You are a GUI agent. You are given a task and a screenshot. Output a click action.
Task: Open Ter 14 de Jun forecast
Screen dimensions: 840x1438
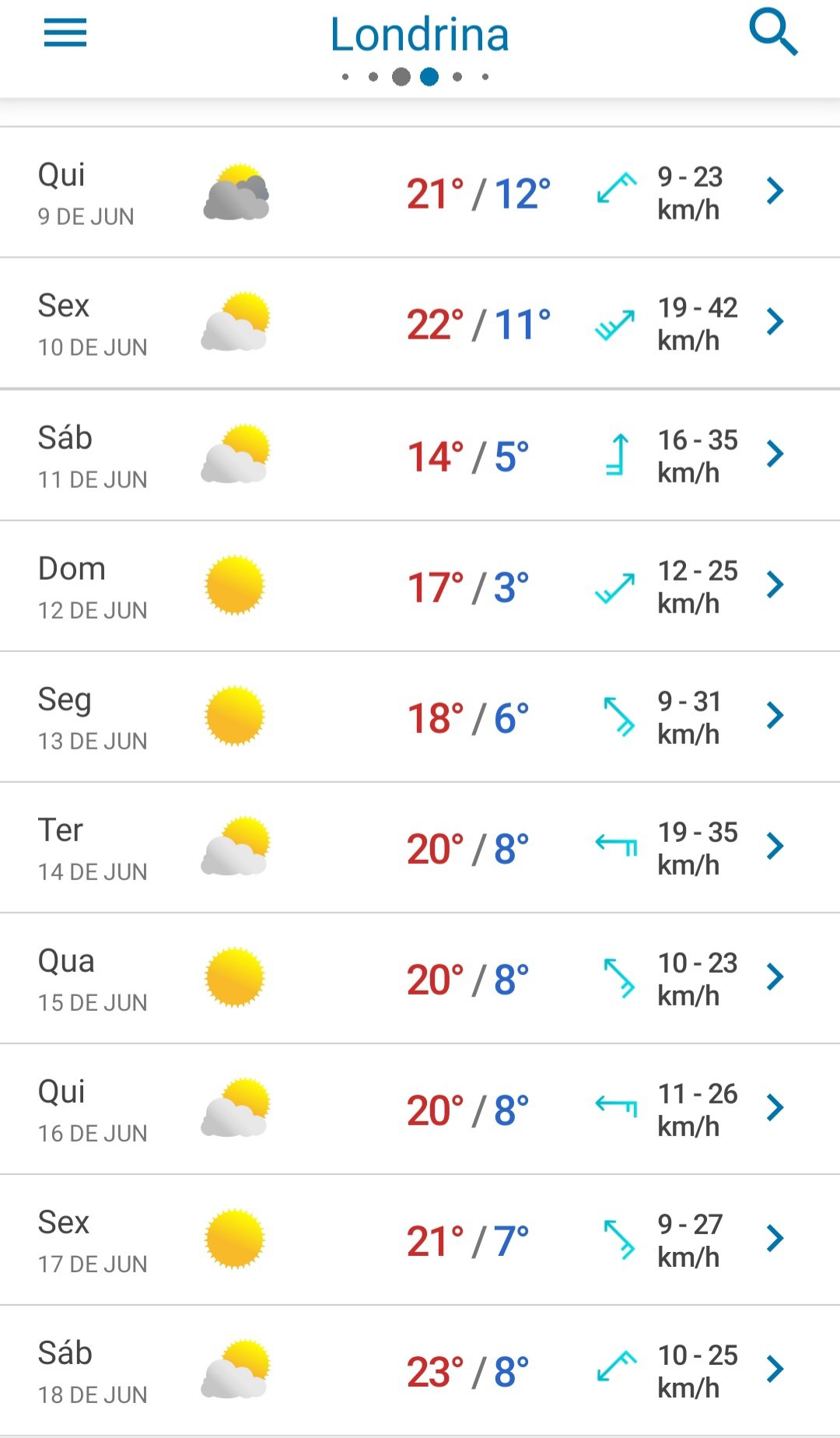click(420, 847)
